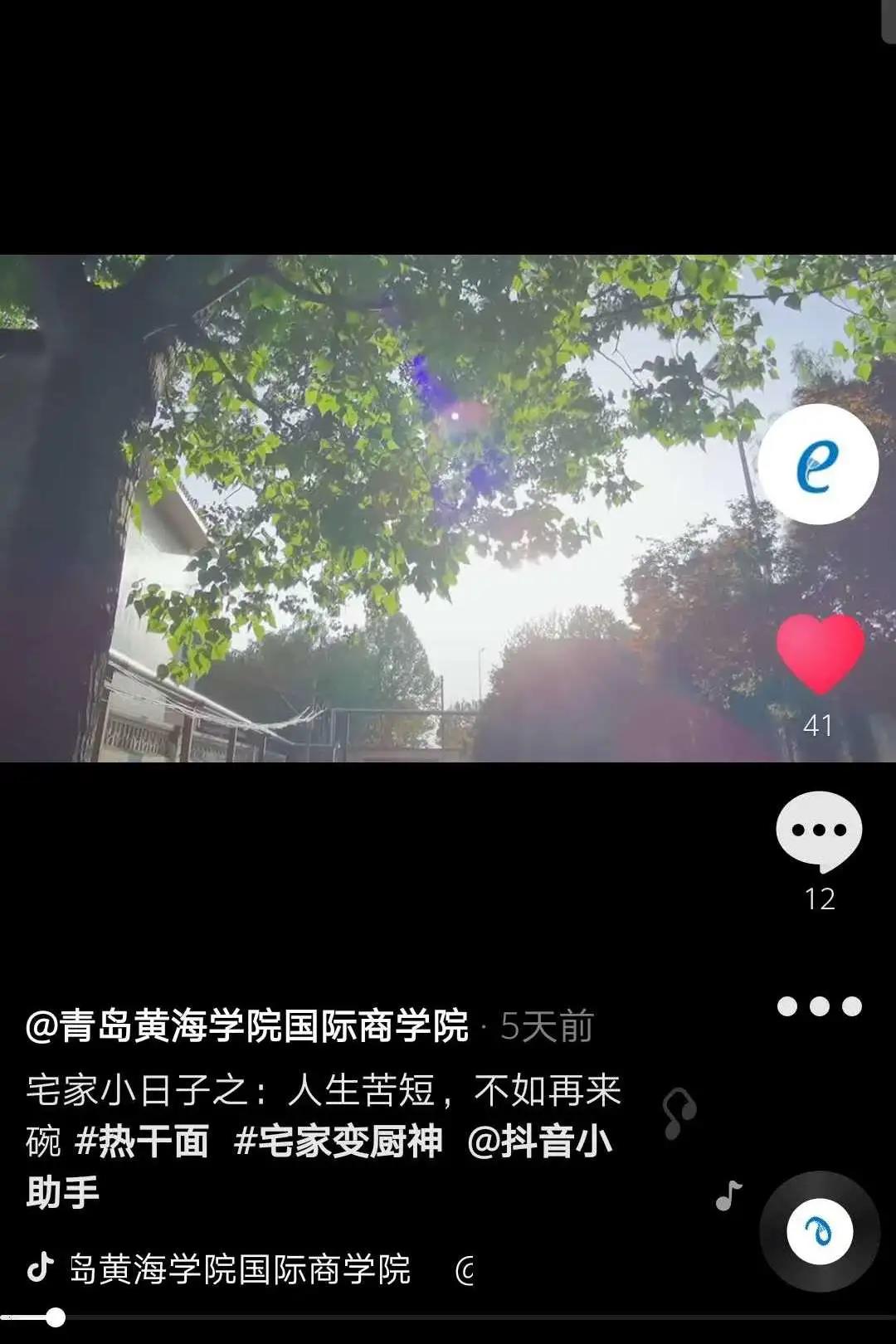Screen dimensions: 896x1344
Task: Open @青岛黄海学院国际商学院 account name
Action: point(247,1026)
